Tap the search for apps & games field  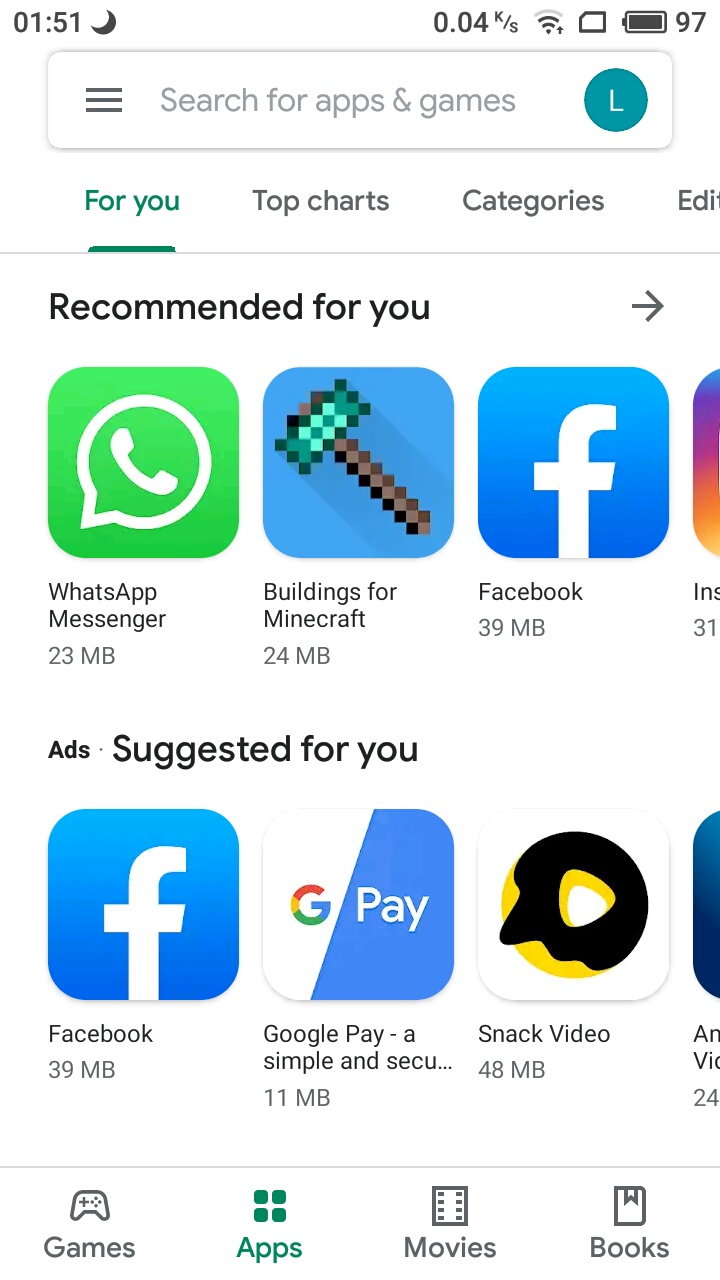(x=338, y=101)
